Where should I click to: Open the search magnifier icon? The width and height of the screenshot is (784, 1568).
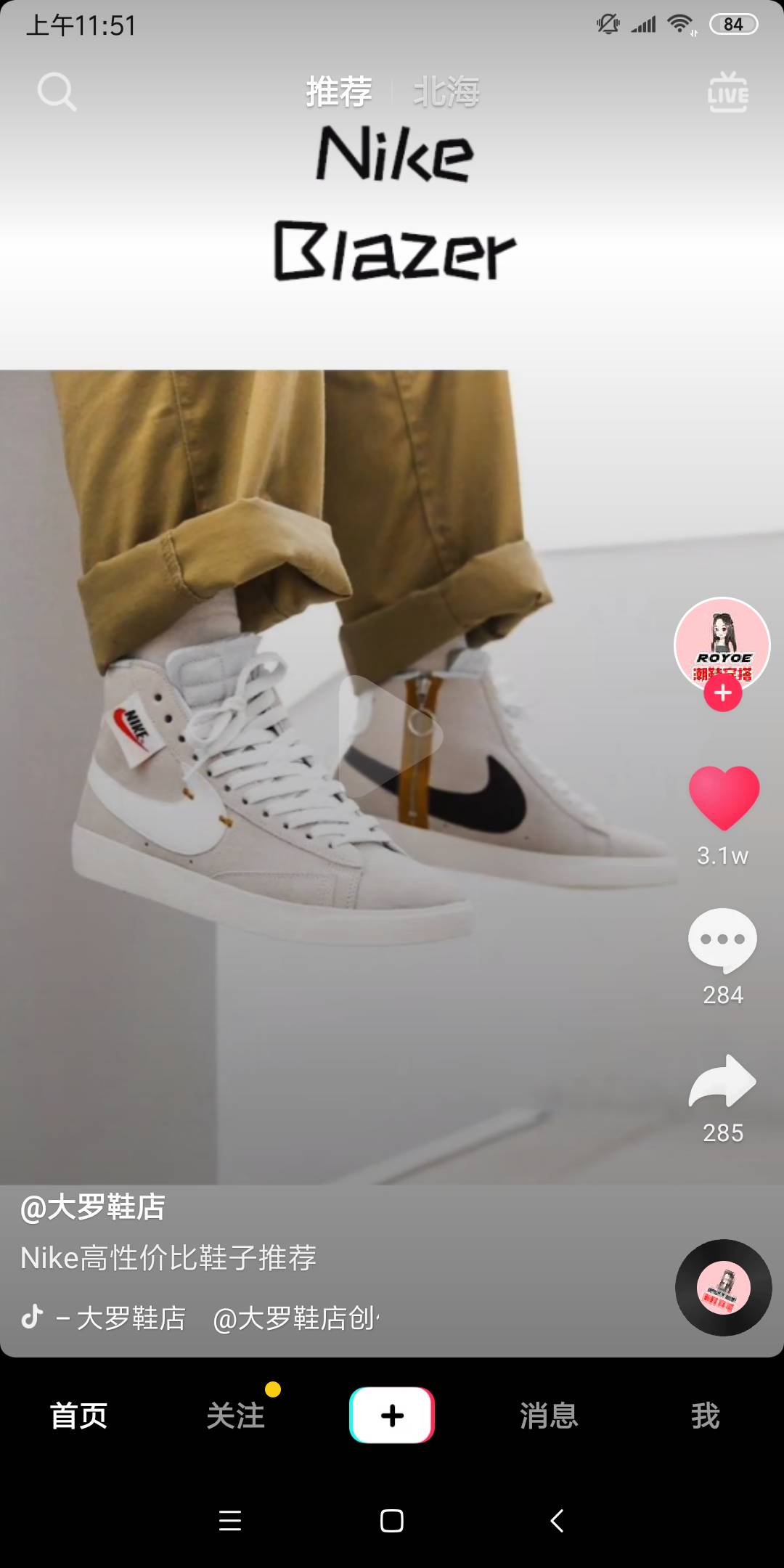[x=57, y=92]
